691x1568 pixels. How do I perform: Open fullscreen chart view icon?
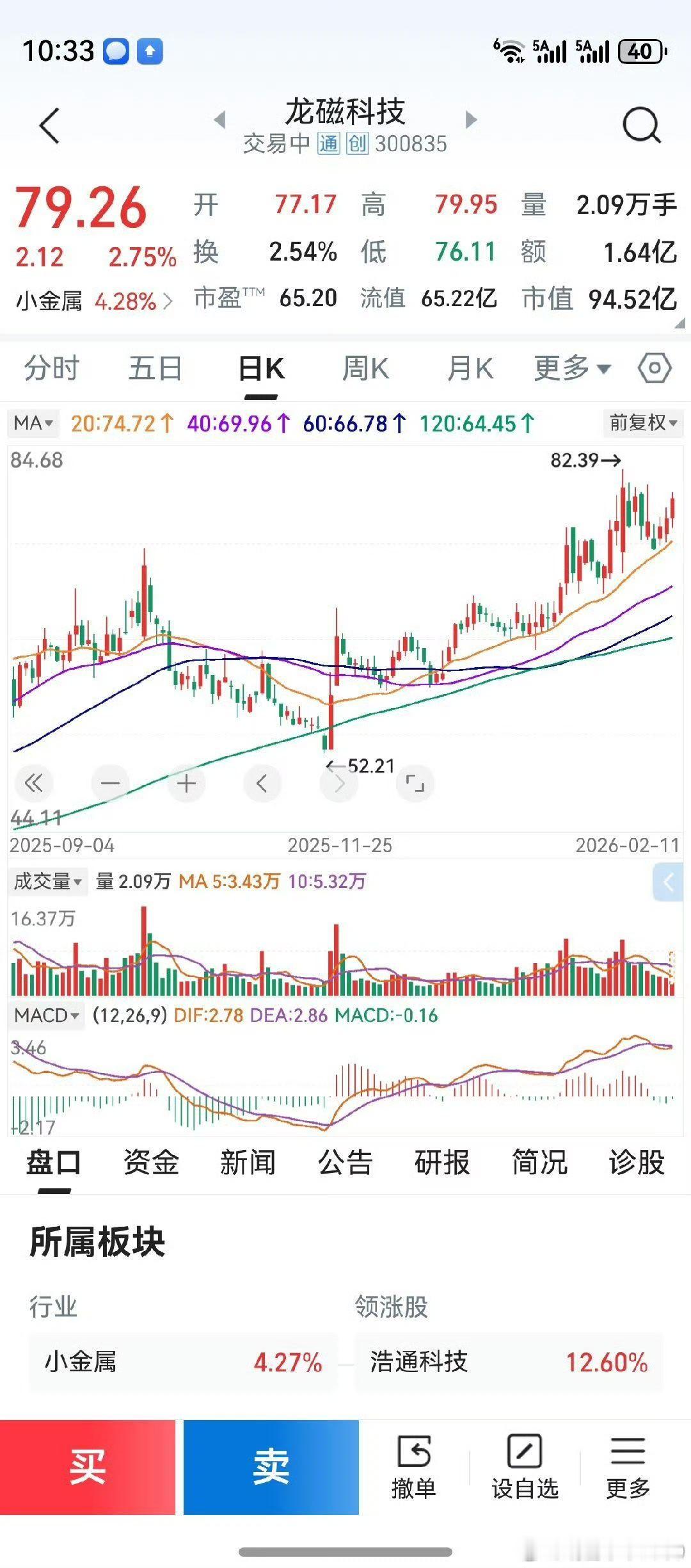click(x=415, y=782)
